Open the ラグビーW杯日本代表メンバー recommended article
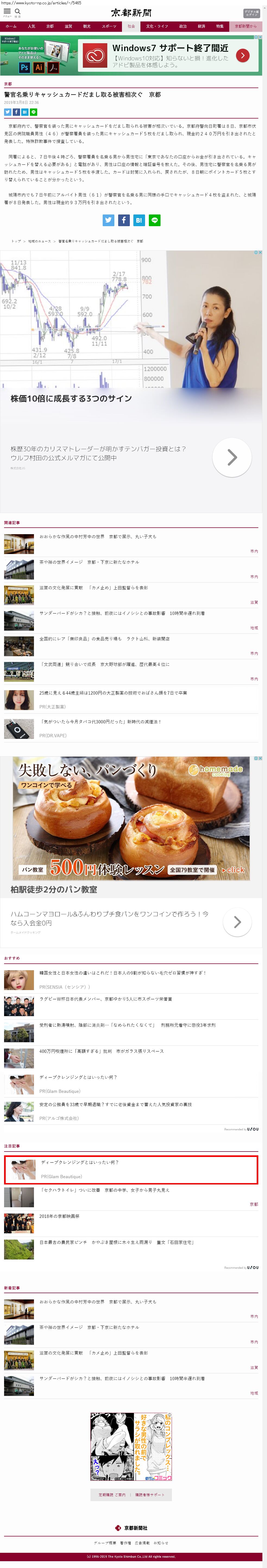Screen dimensions: 267x1568 pos(105,999)
